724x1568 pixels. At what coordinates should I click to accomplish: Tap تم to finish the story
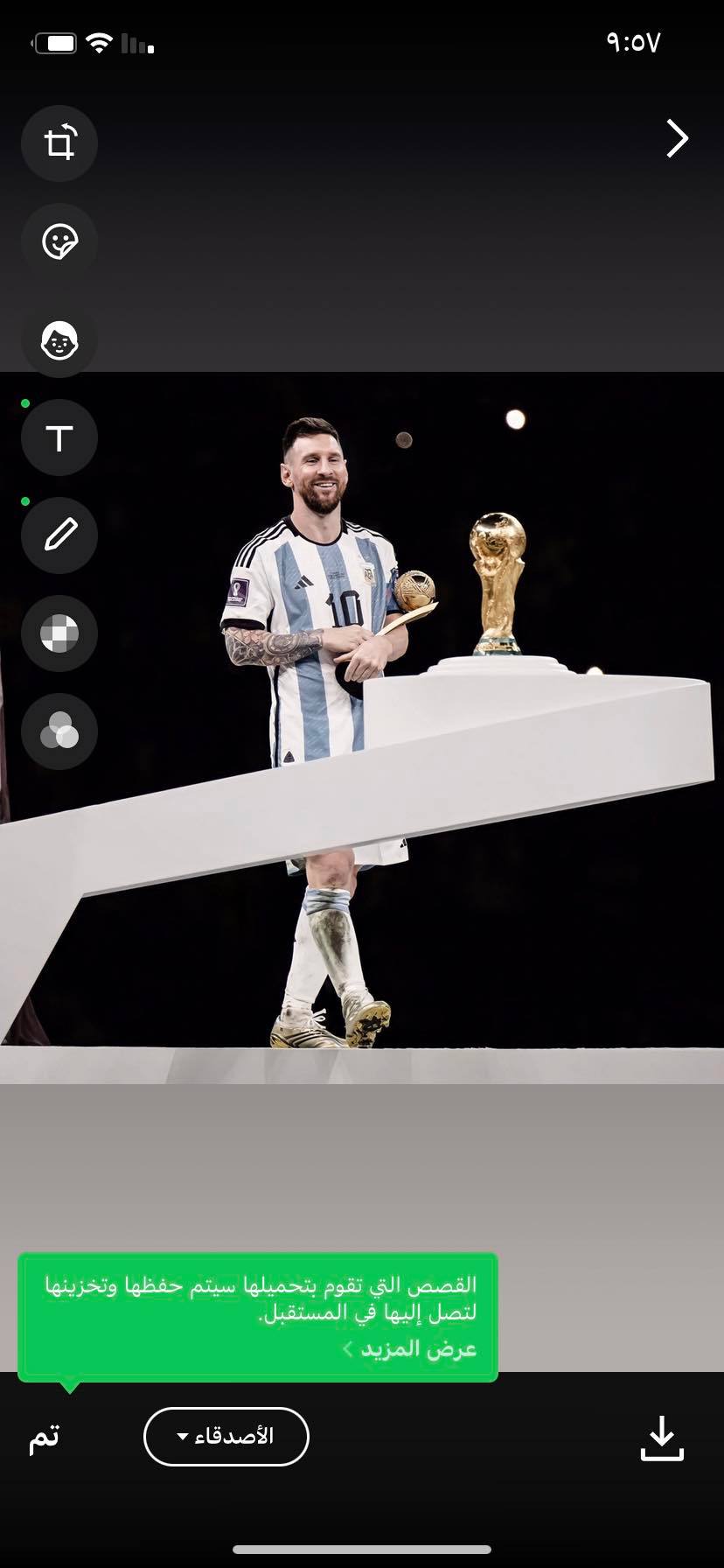[x=44, y=1438]
